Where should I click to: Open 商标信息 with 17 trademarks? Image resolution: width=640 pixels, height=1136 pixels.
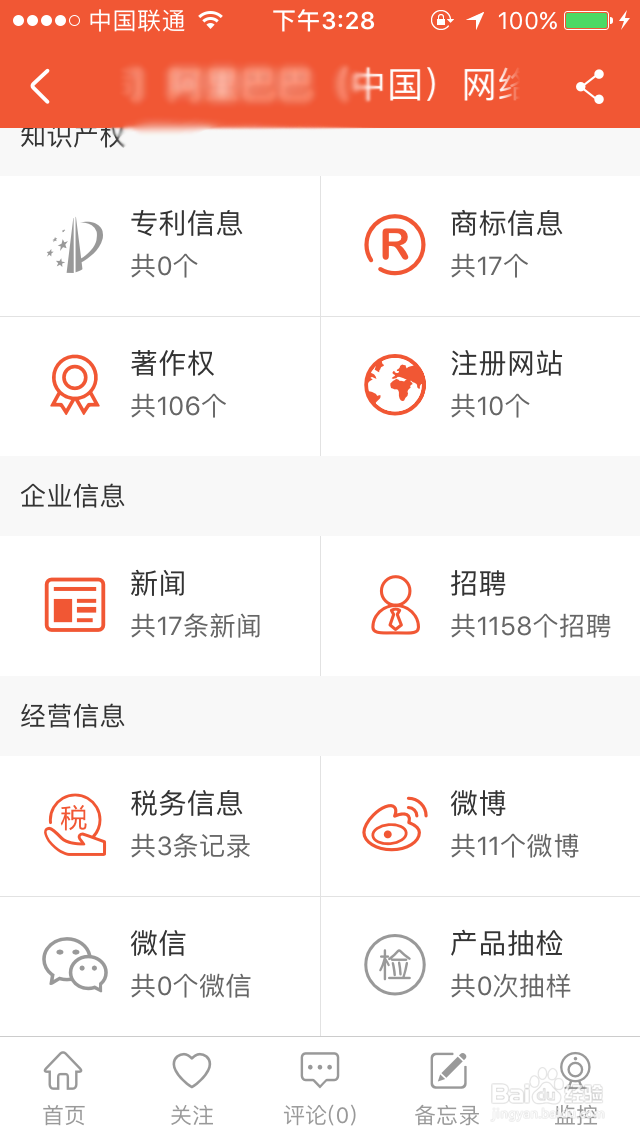(481, 246)
